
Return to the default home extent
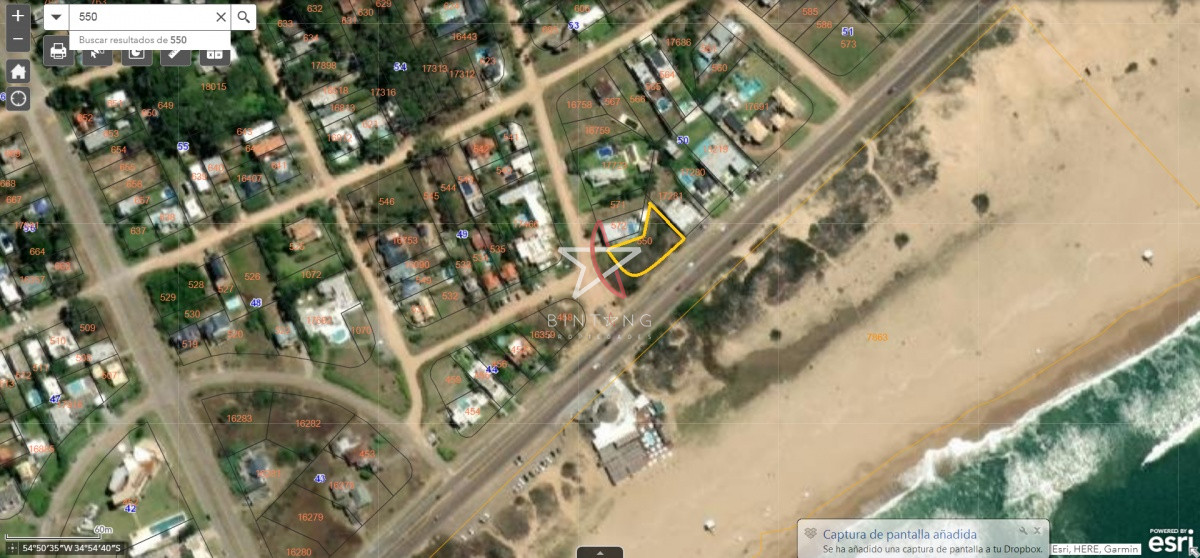pos(18,71)
